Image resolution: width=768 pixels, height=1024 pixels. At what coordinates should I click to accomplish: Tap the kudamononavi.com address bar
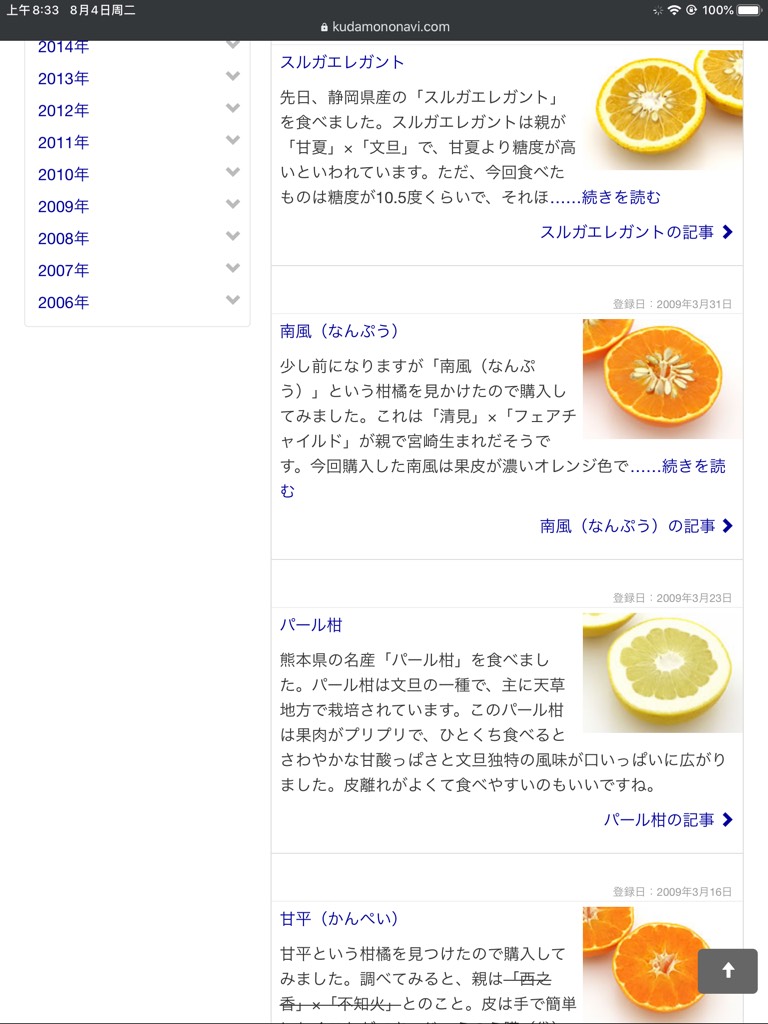(384, 27)
